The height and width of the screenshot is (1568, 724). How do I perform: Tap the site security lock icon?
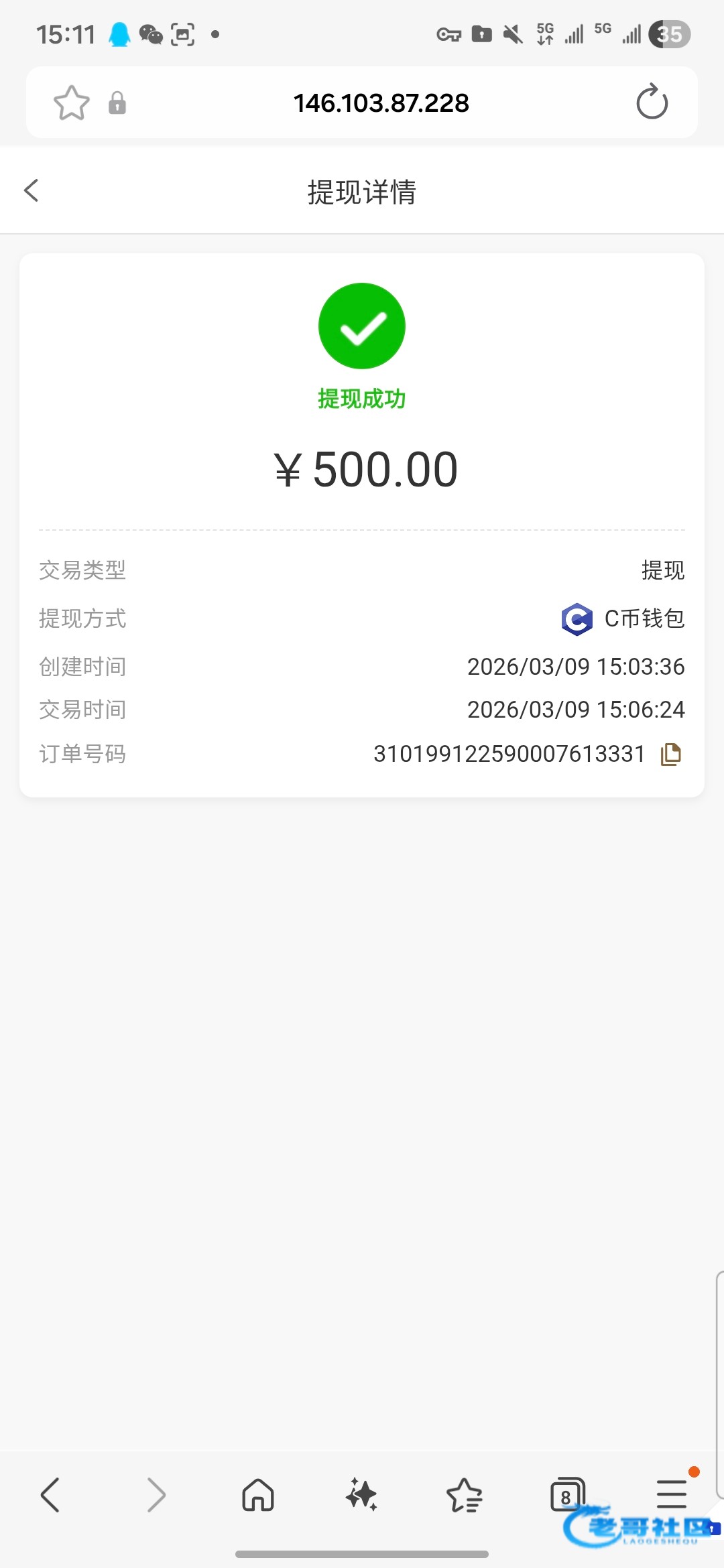pyautogui.click(x=117, y=103)
